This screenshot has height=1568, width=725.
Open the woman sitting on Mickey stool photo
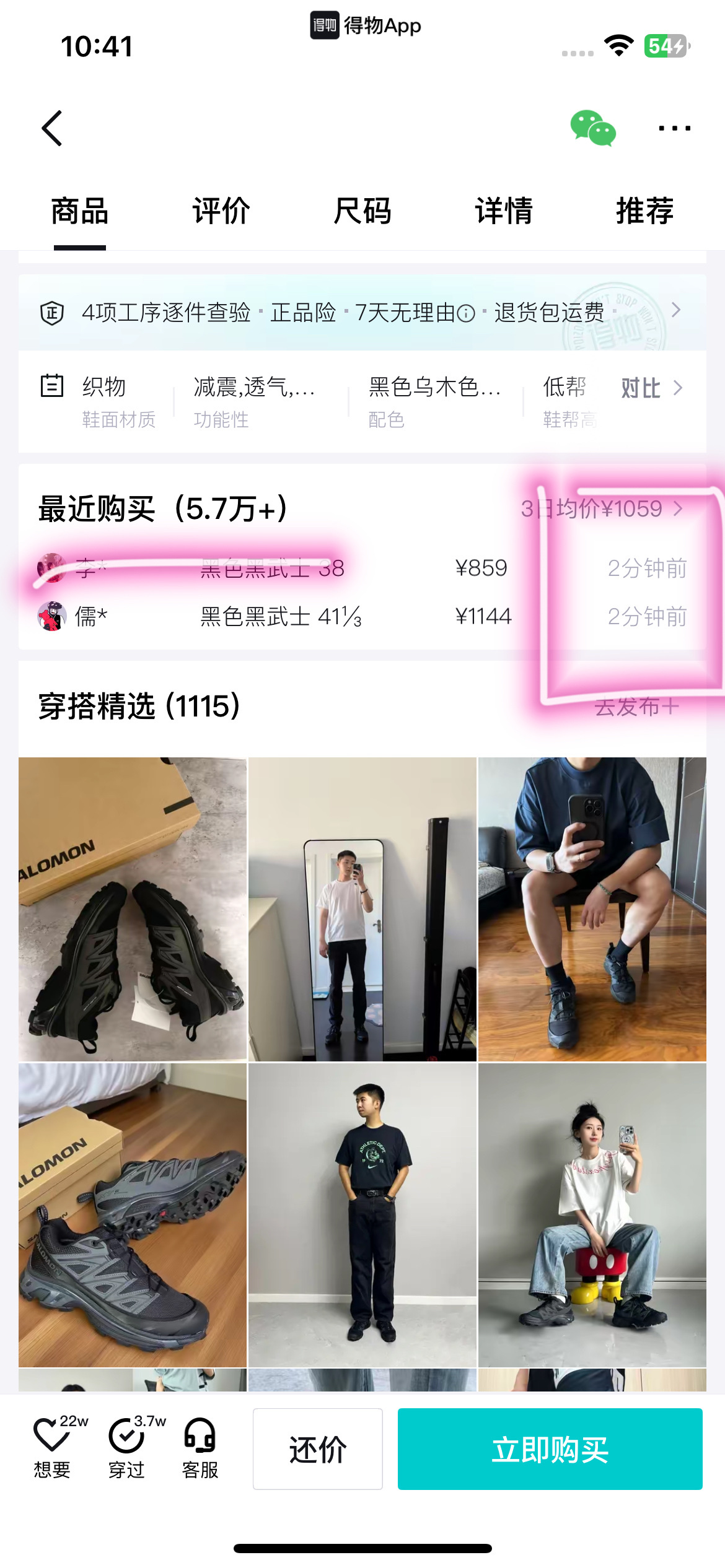pyautogui.click(x=592, y=1215)
